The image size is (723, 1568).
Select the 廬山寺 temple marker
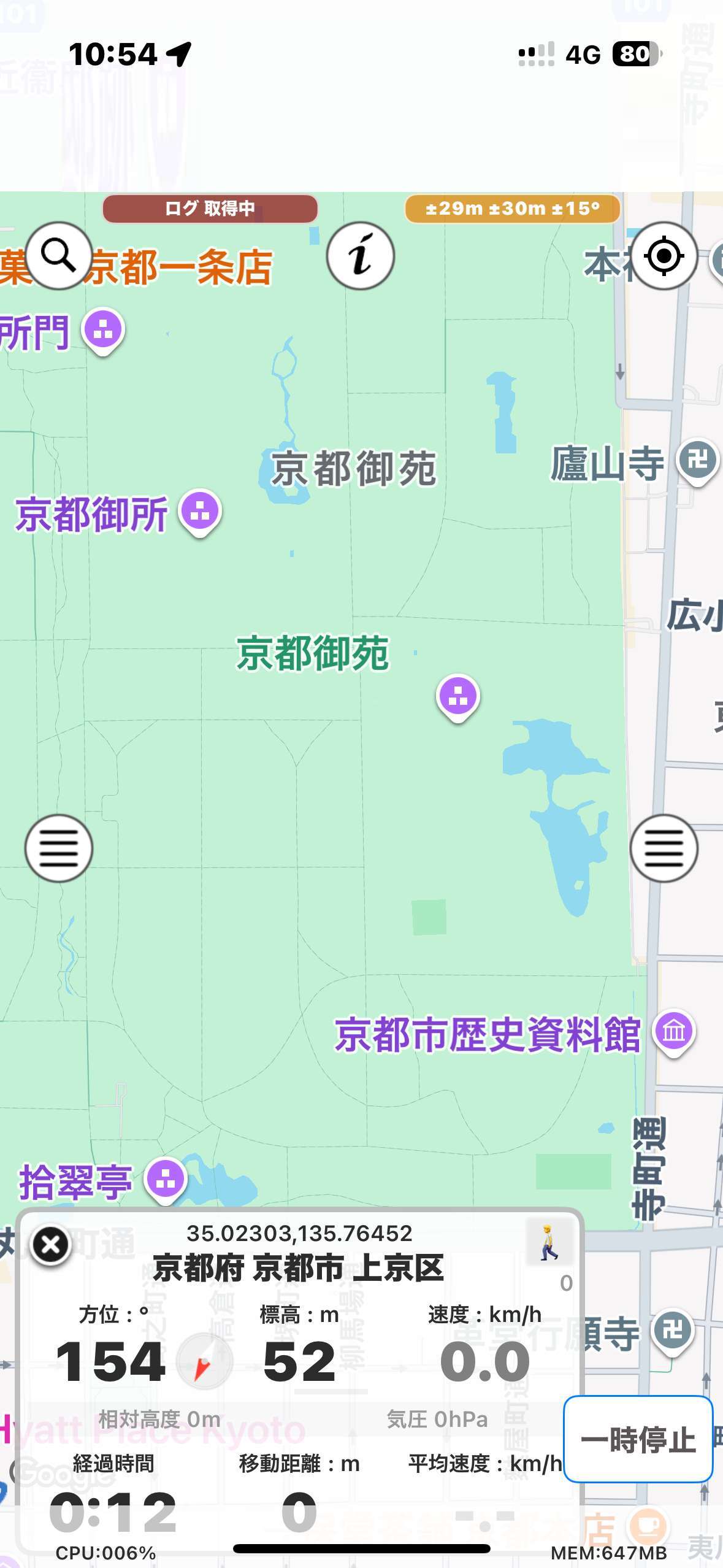[697, 460]
